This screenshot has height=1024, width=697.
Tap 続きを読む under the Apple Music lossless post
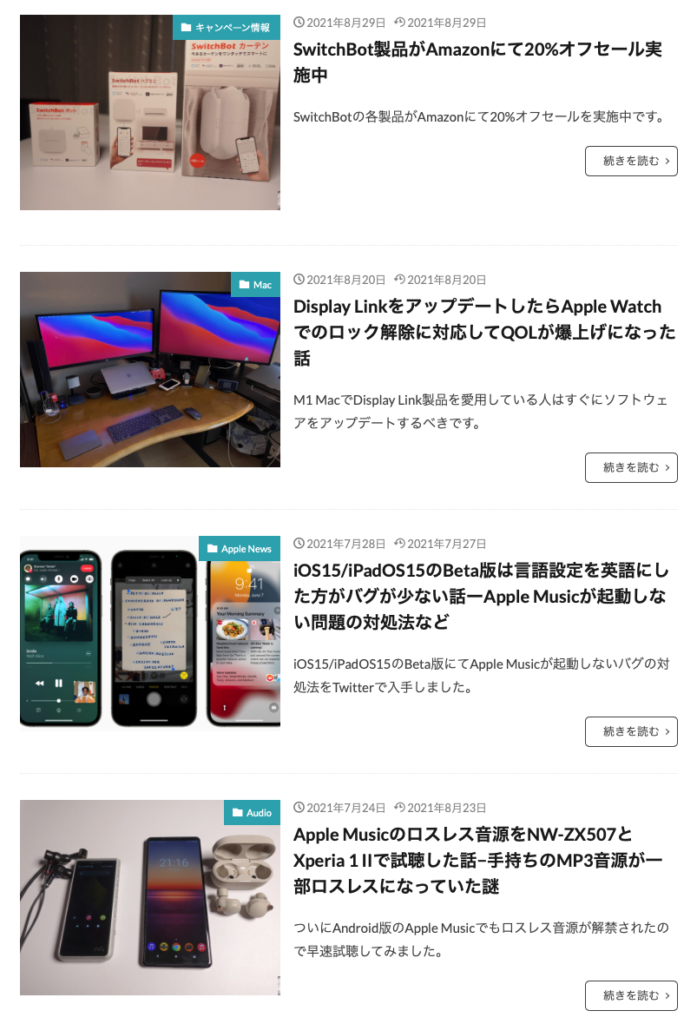click(x=631, y=995)
